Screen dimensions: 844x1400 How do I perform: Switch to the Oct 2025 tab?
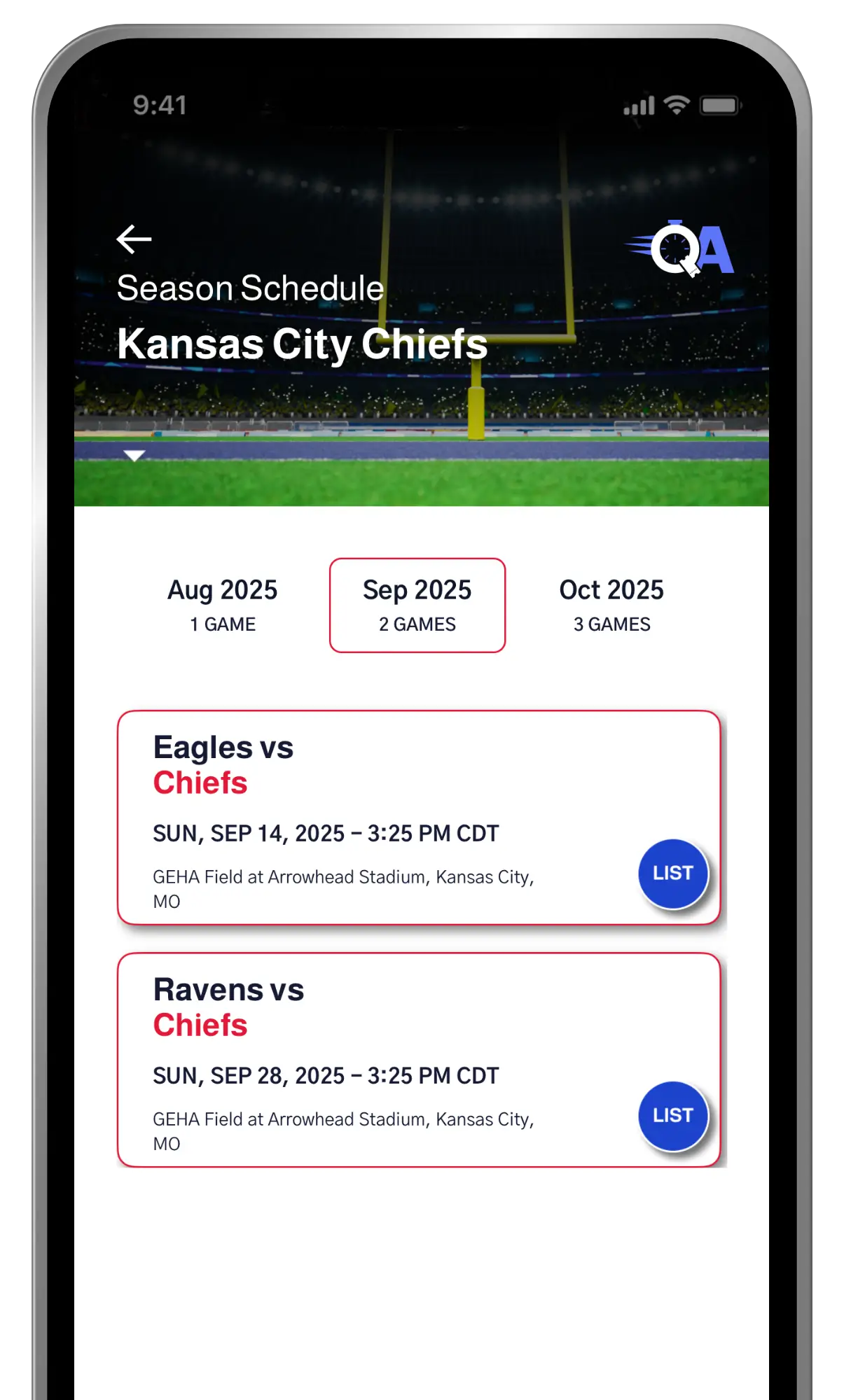611,605
